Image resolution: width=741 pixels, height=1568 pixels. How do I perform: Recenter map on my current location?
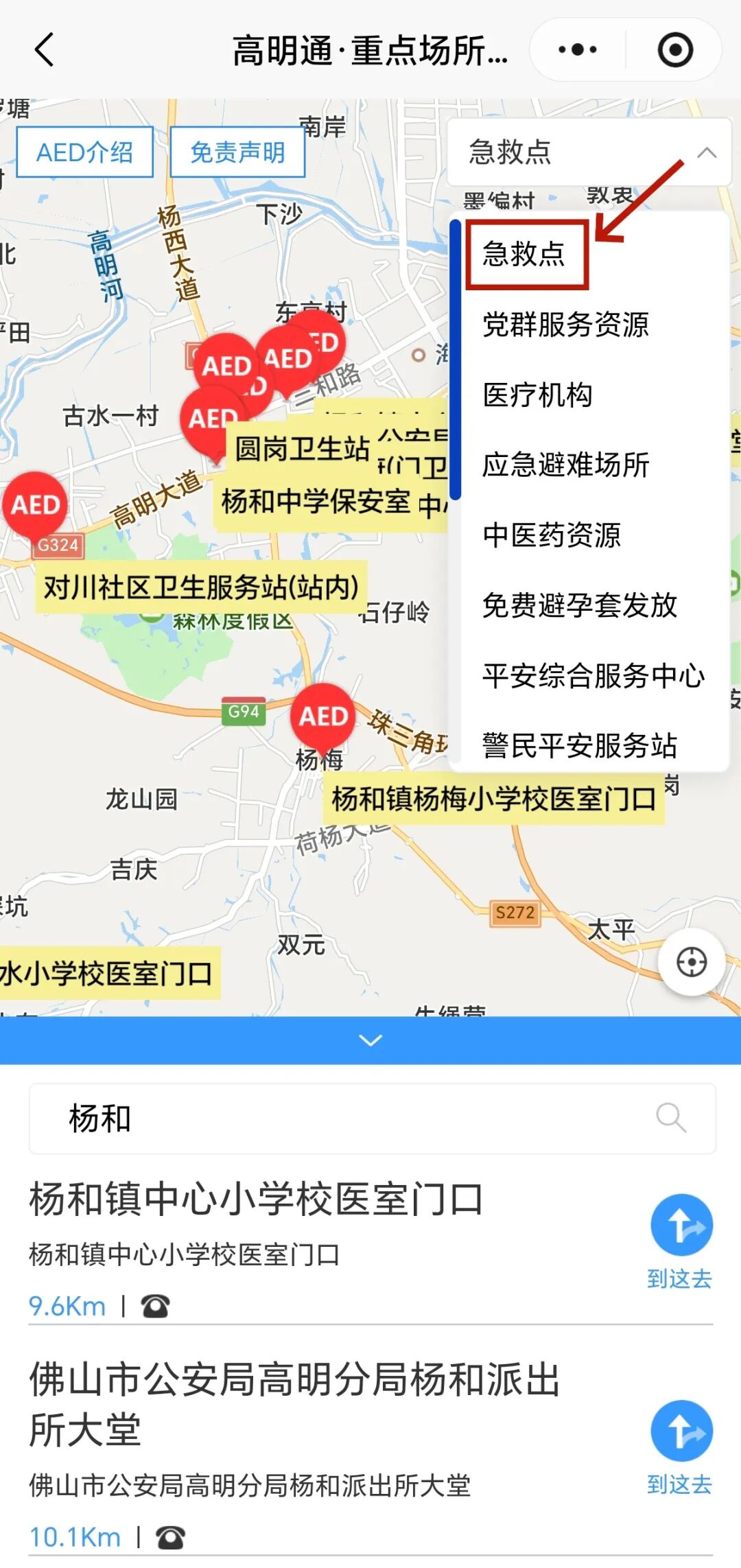[x=691, y=961]
